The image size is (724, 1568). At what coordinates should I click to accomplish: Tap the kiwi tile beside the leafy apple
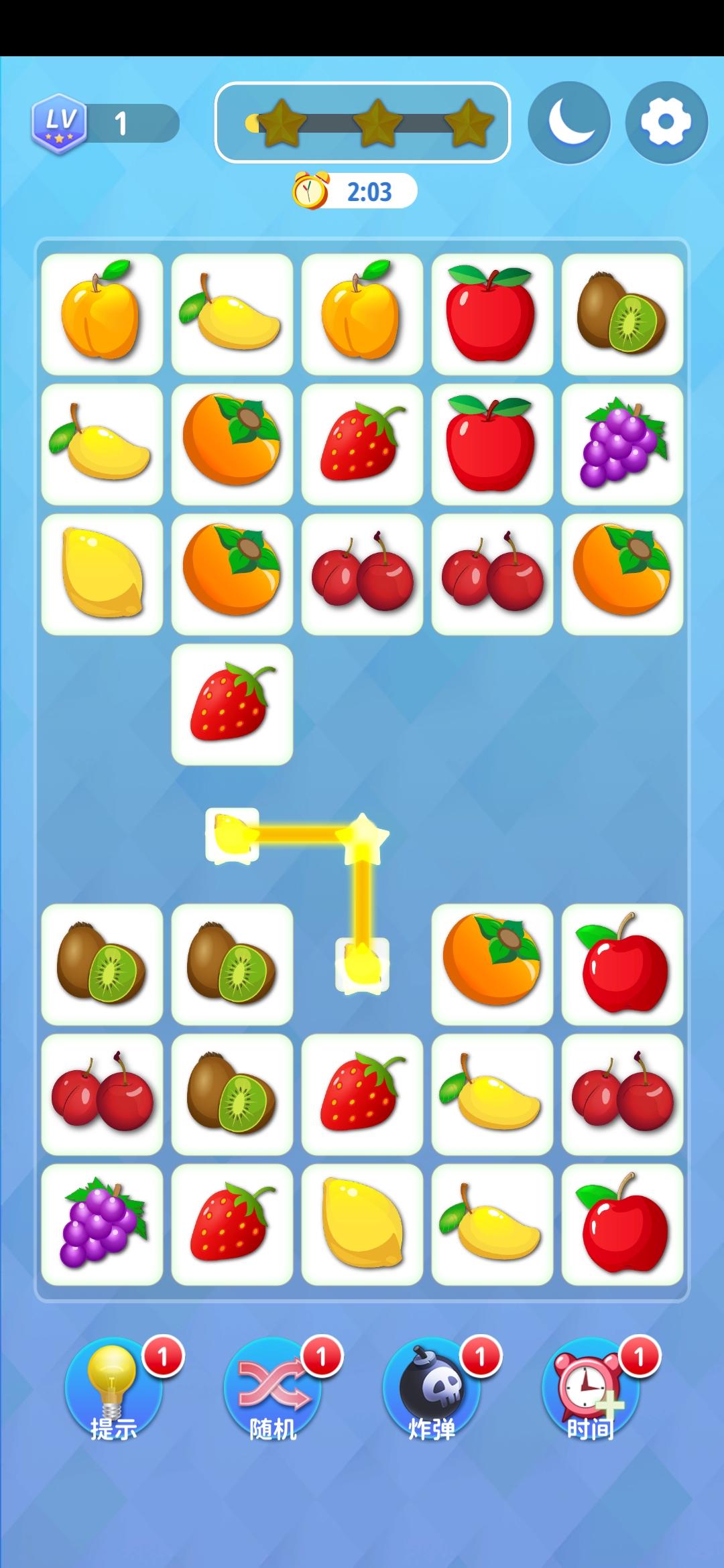click(x=622, y=314)
